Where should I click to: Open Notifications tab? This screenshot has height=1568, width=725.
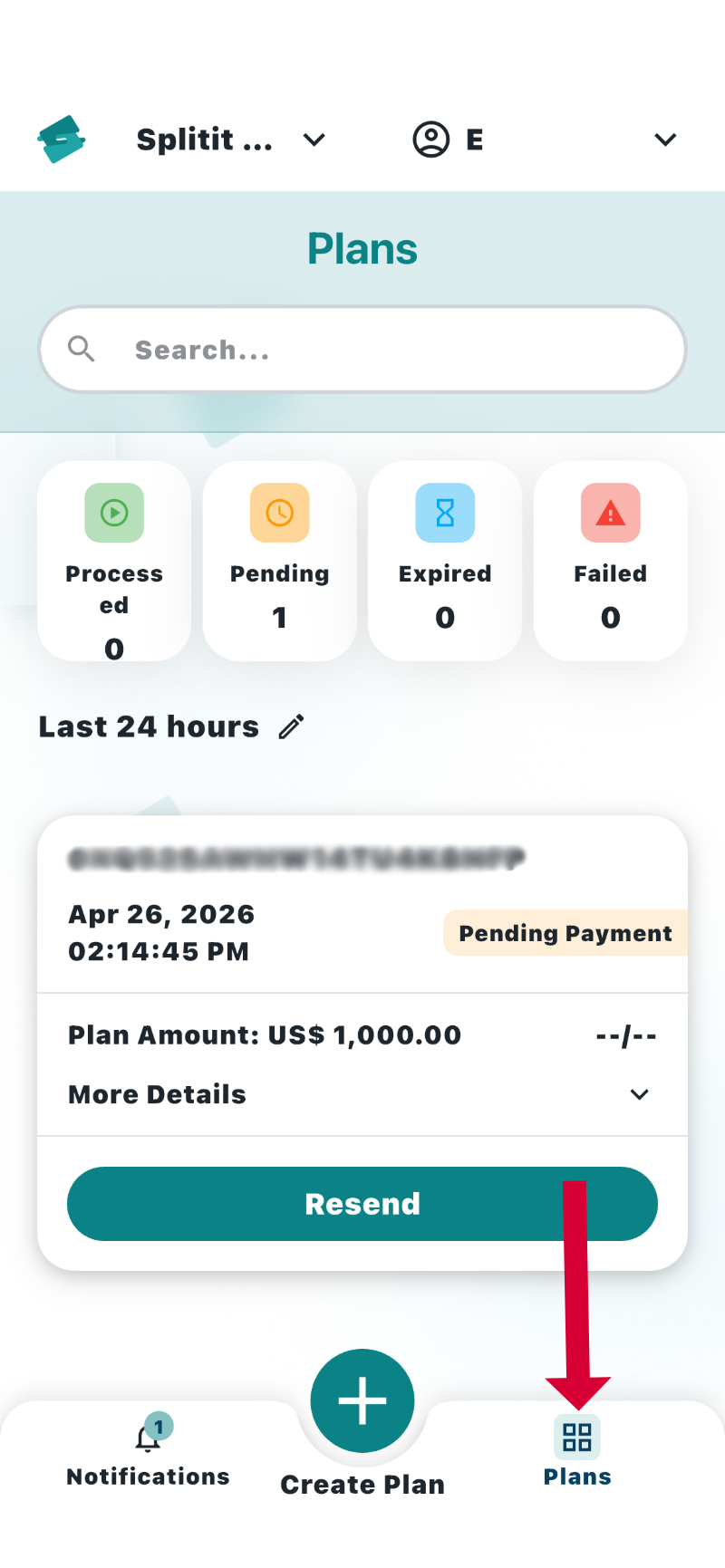tap(148, 1452)
